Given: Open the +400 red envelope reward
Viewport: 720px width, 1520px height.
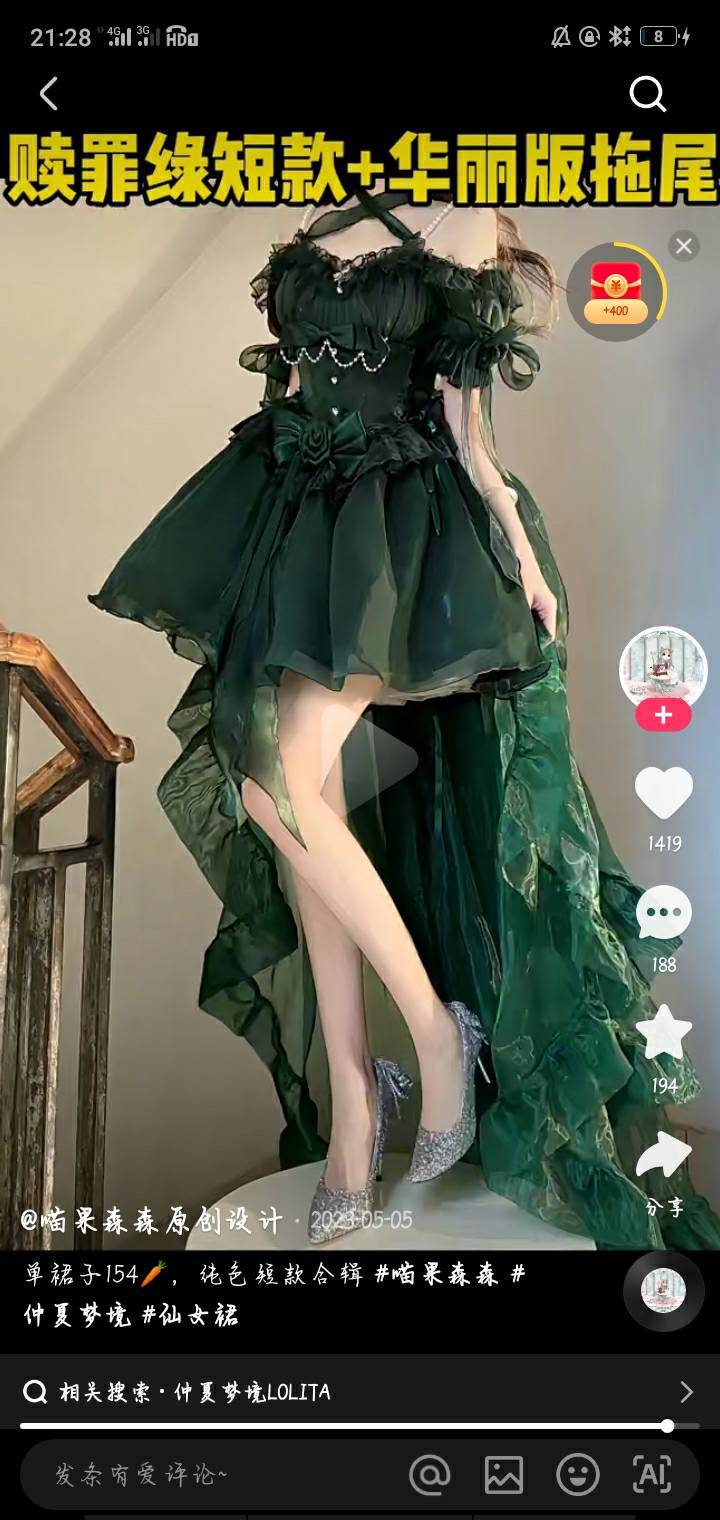Looking at the screenshot, I should coord(616,291).
